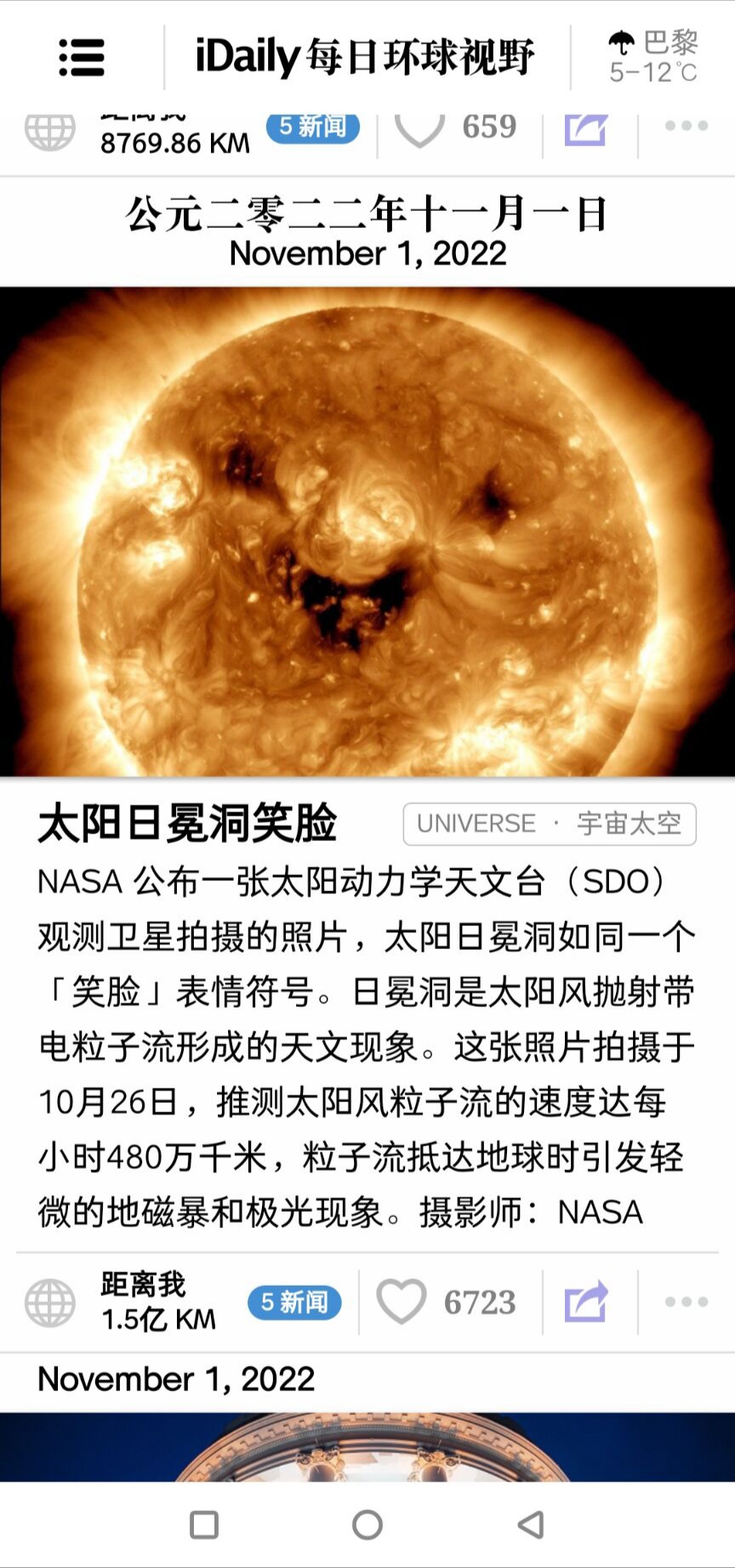The height and width of the screenshot is (1568, 735).
Task: Open the sun coronal hole smiley photo
Action: [367, 531]
